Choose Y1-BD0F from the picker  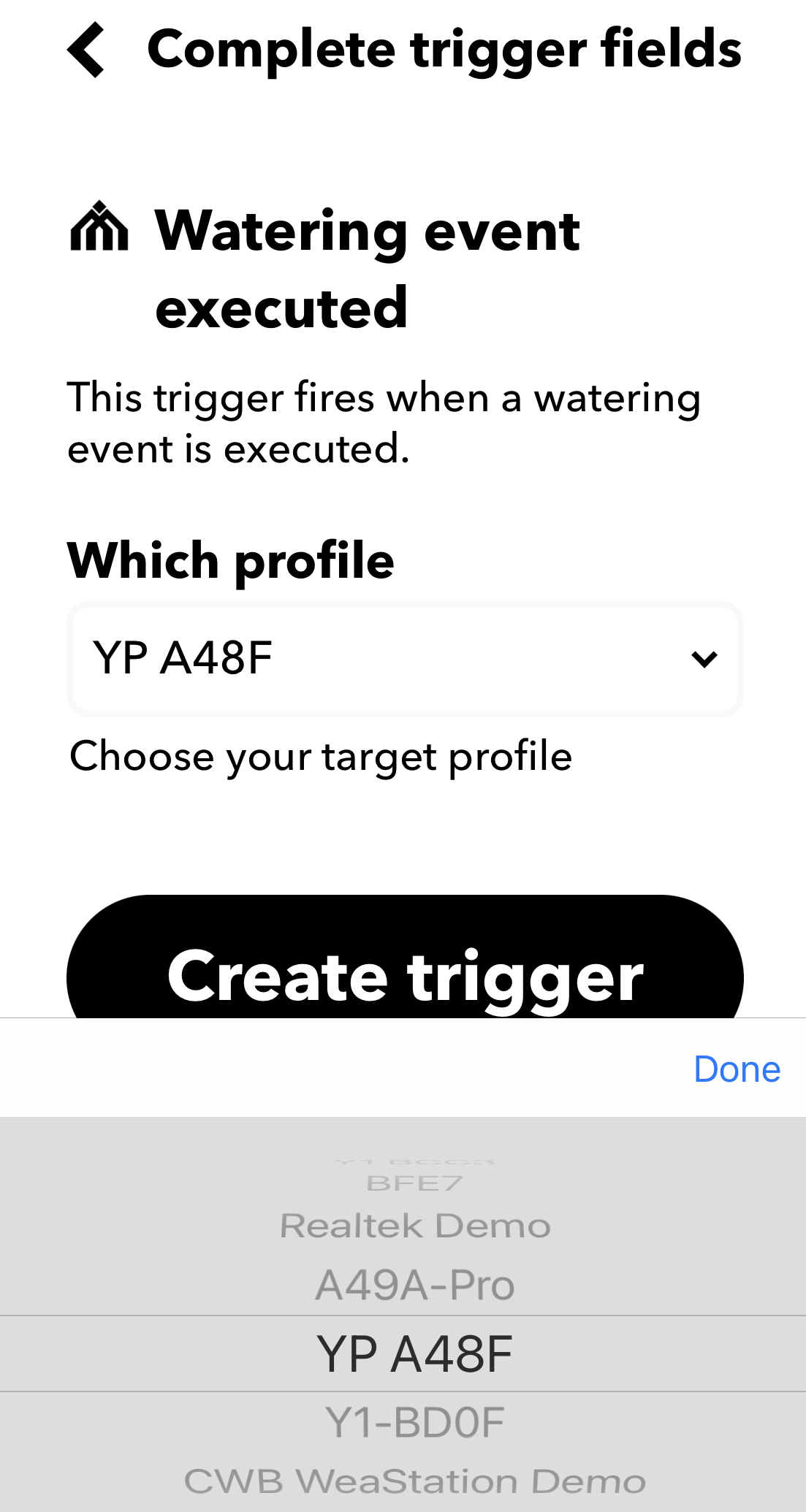point(415,1423)
